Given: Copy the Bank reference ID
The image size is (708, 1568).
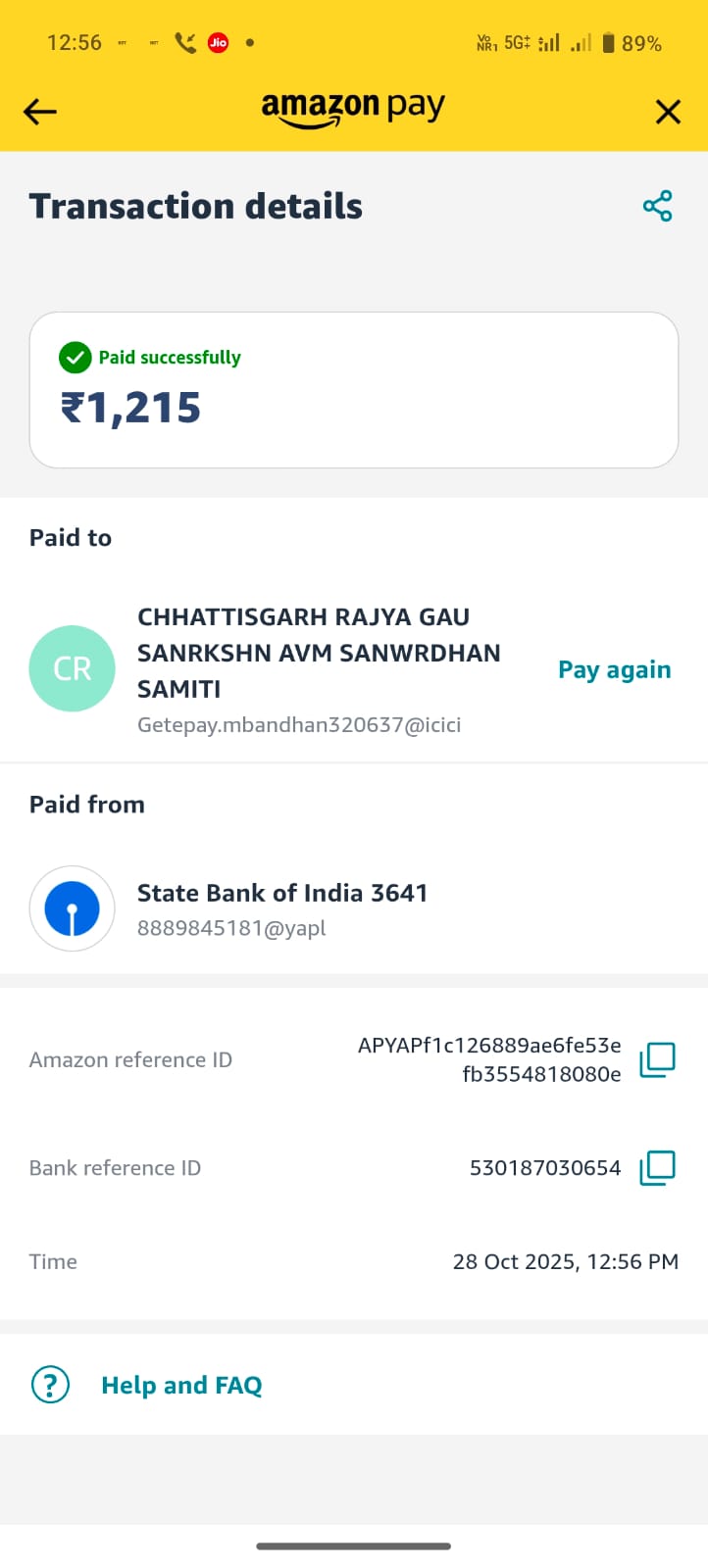Looking at the screenshot, I should (657, 1167).
